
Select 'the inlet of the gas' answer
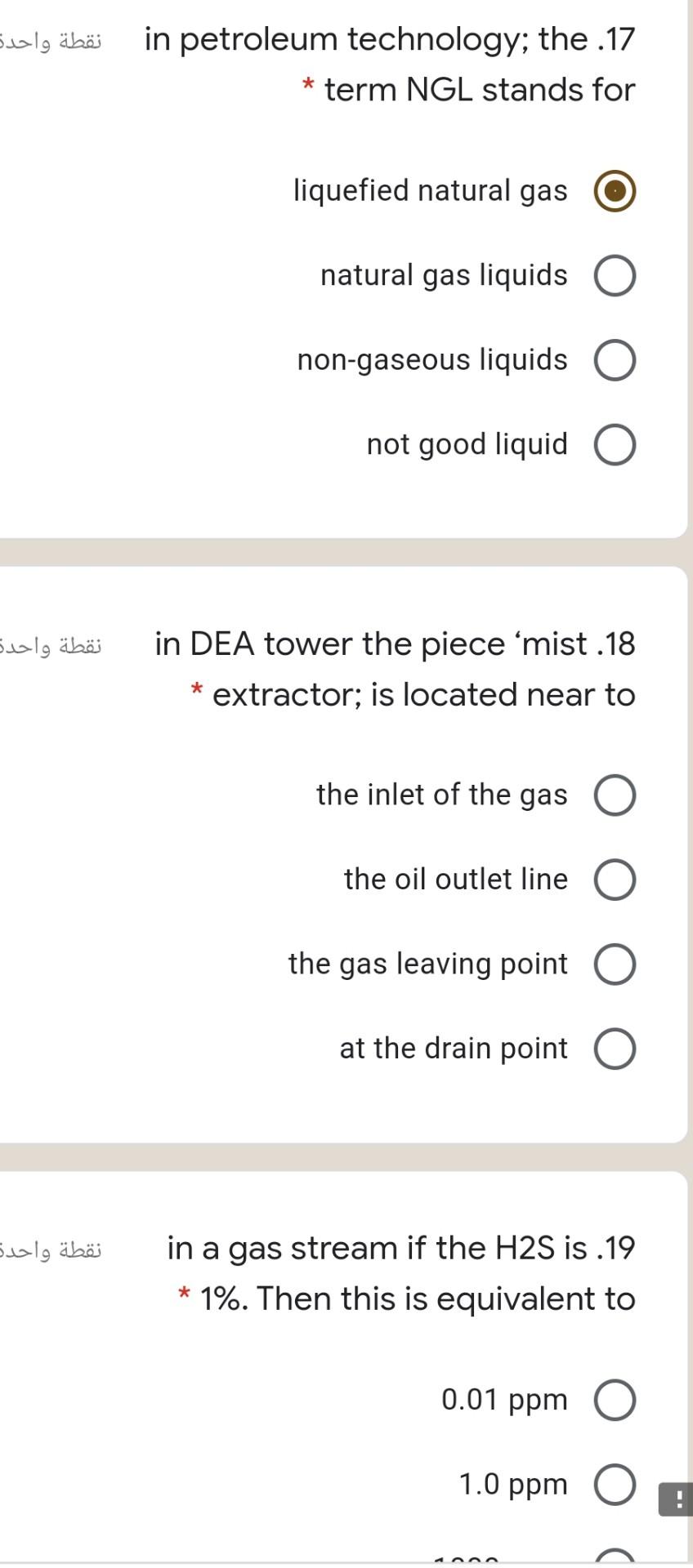click(x=614, y=794)
